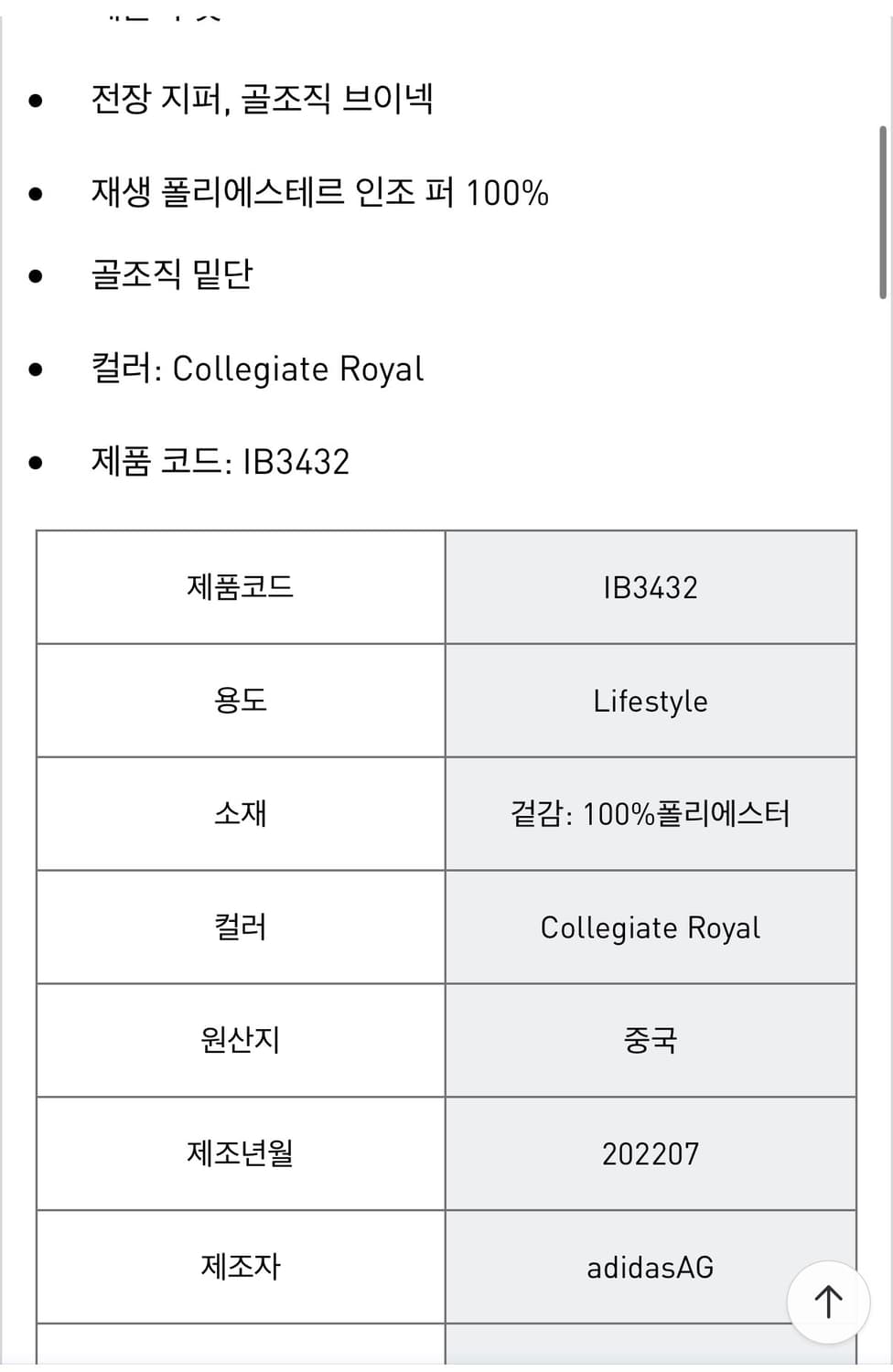Click the 용도 table header cell
This screenshot has height=1372, width=893.
(x=239, y=701)
